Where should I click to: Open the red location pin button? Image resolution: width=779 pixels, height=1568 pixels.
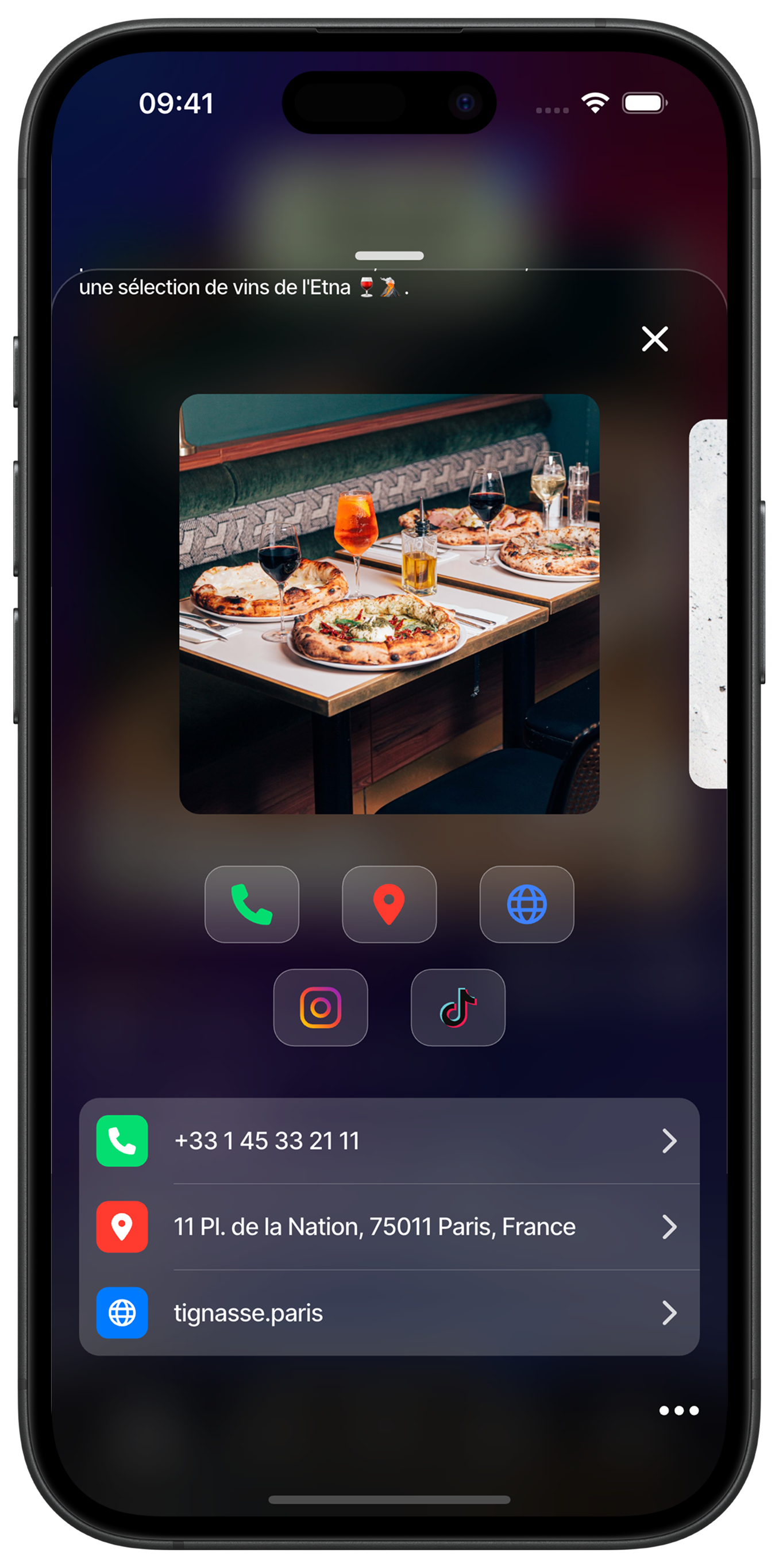(389, 904)
